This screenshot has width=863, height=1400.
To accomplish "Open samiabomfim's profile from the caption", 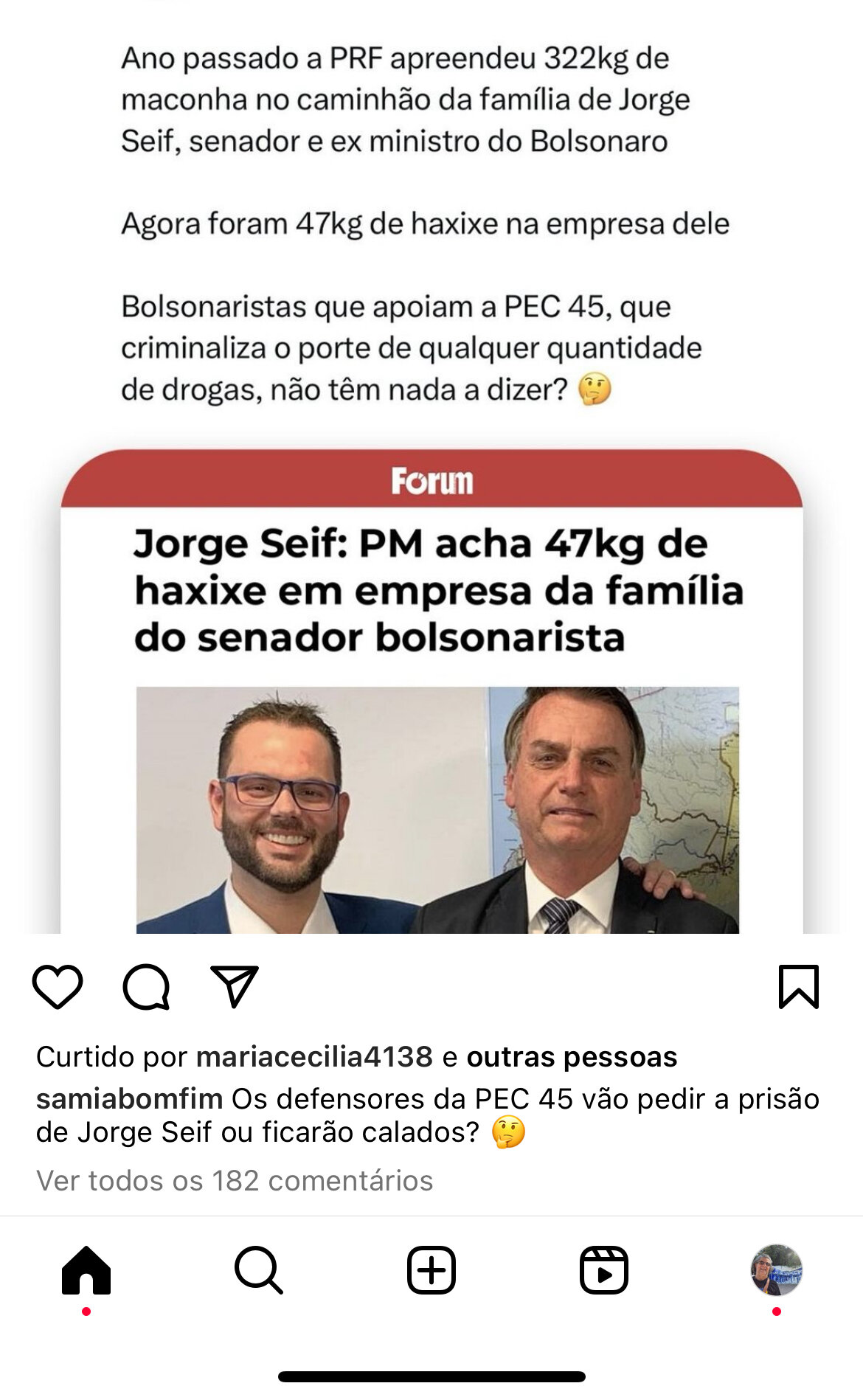I will click(x=129, y=1099).
